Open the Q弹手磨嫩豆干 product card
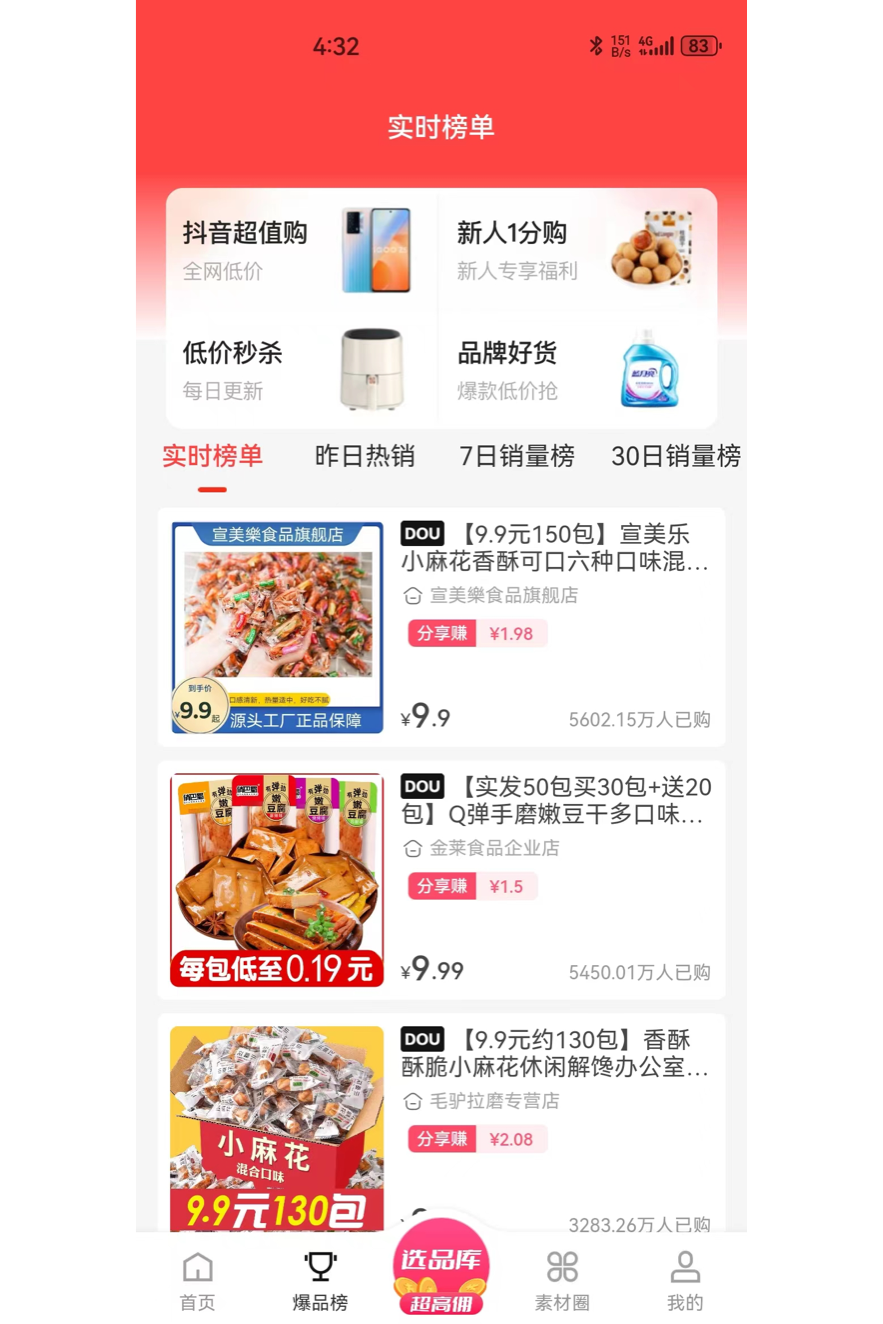Image resolution: width=883 pixels, height=1324 pixels. click(556, 801)
